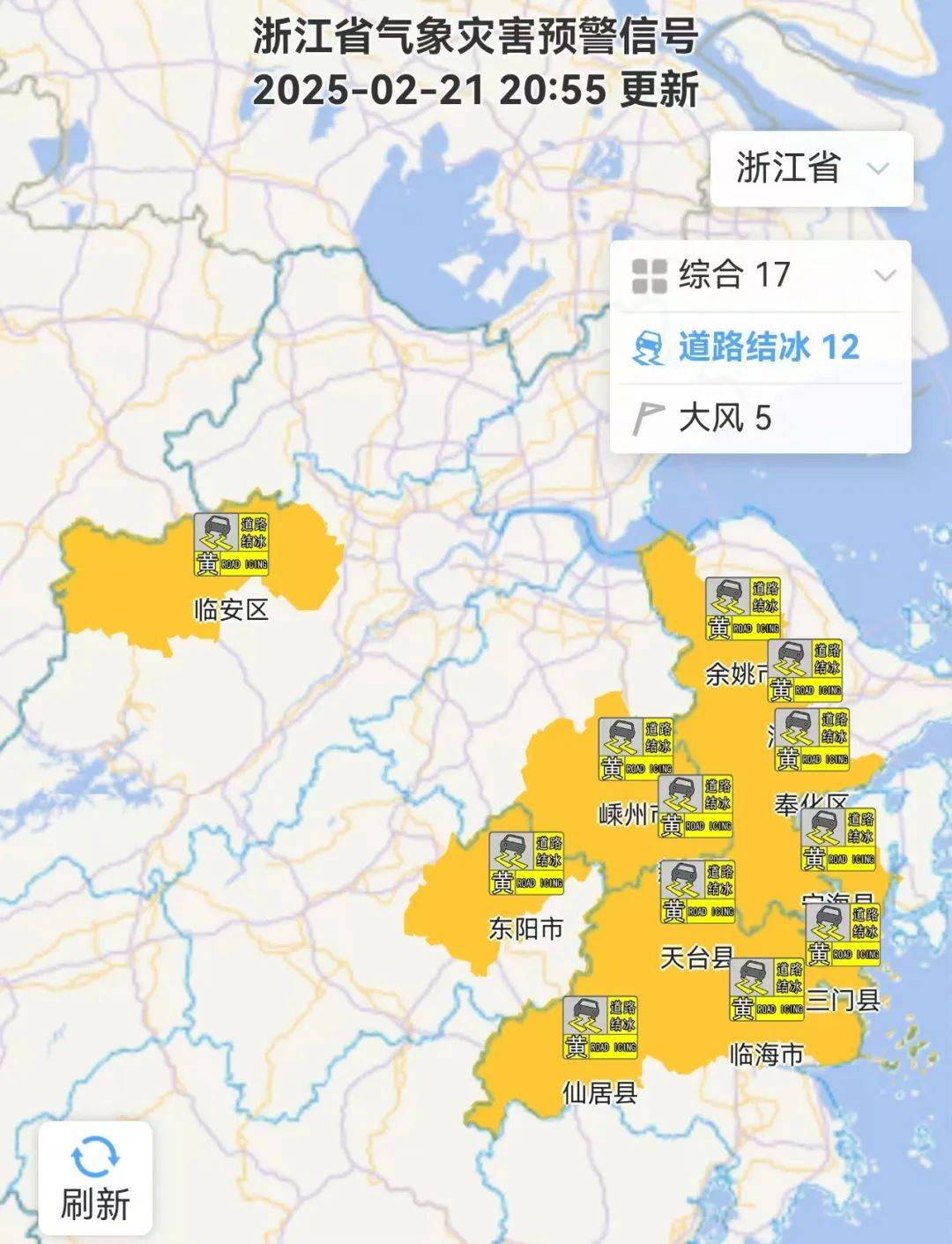The height and width of the screenshot is (1244, 952).
Task: Open the 三门县 road icing warning marker
Action: pos(843,935)
